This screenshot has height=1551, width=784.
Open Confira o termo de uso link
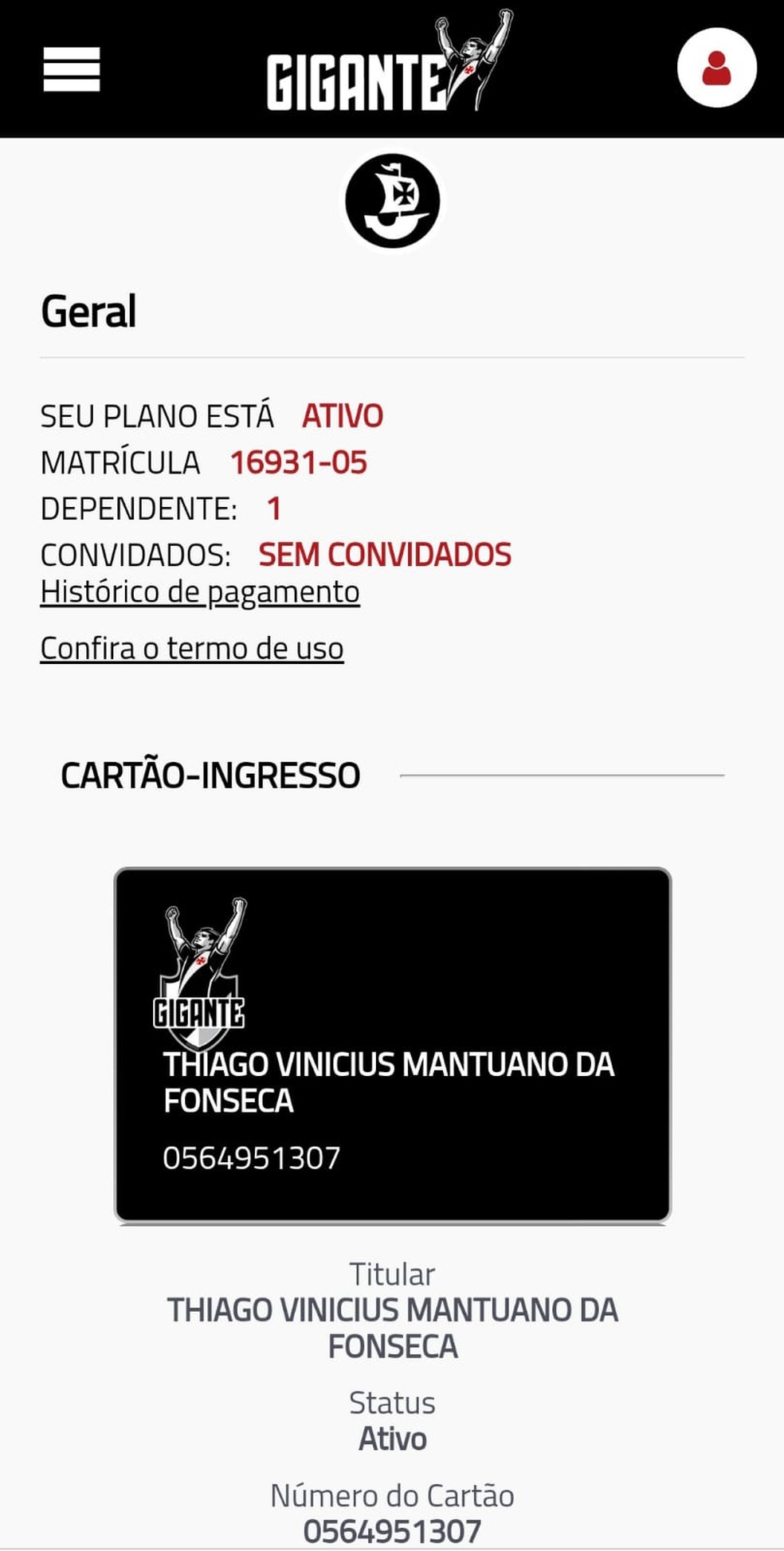(x=192, y=649)
